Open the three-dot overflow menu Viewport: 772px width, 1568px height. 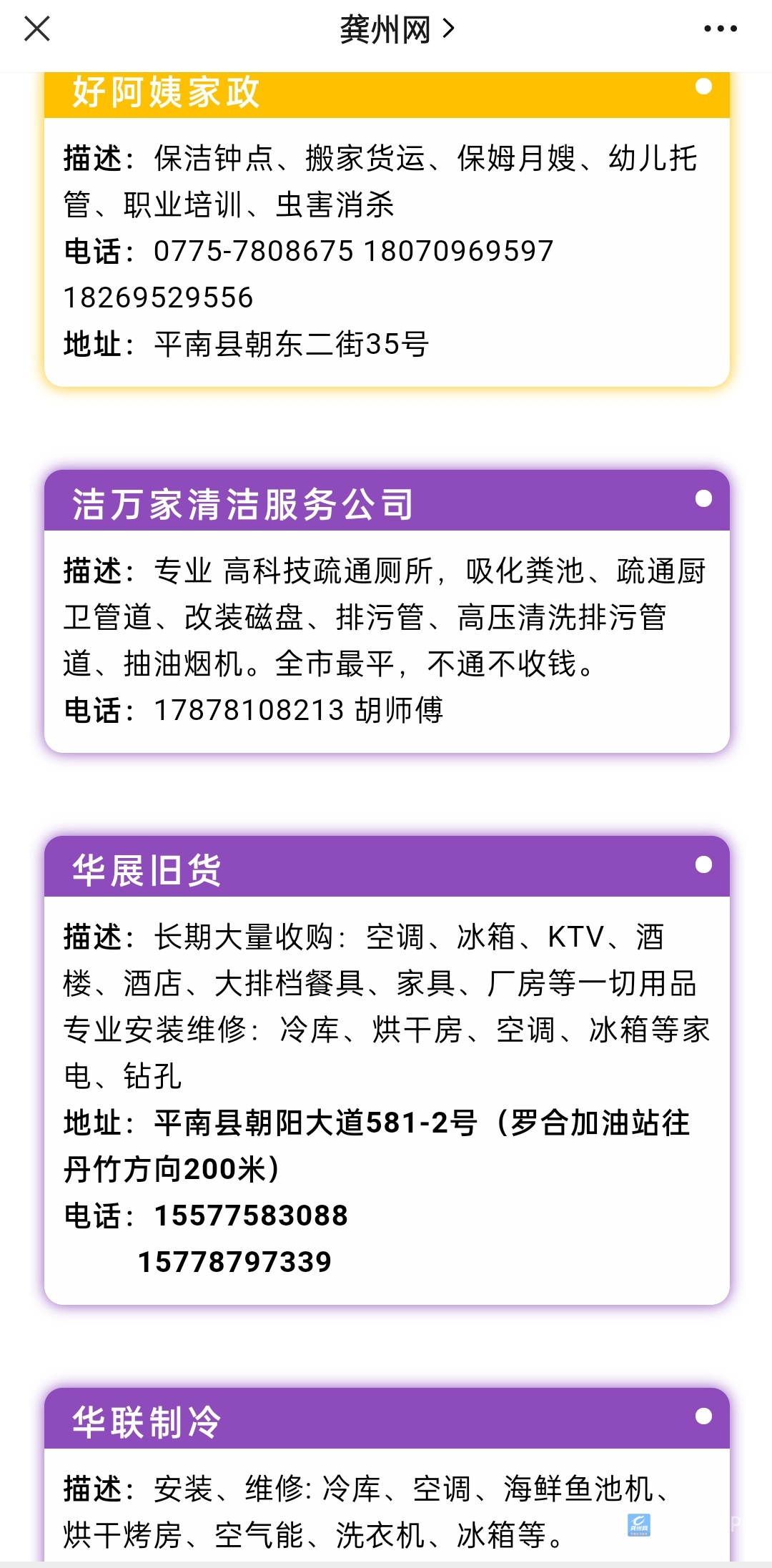720,30
